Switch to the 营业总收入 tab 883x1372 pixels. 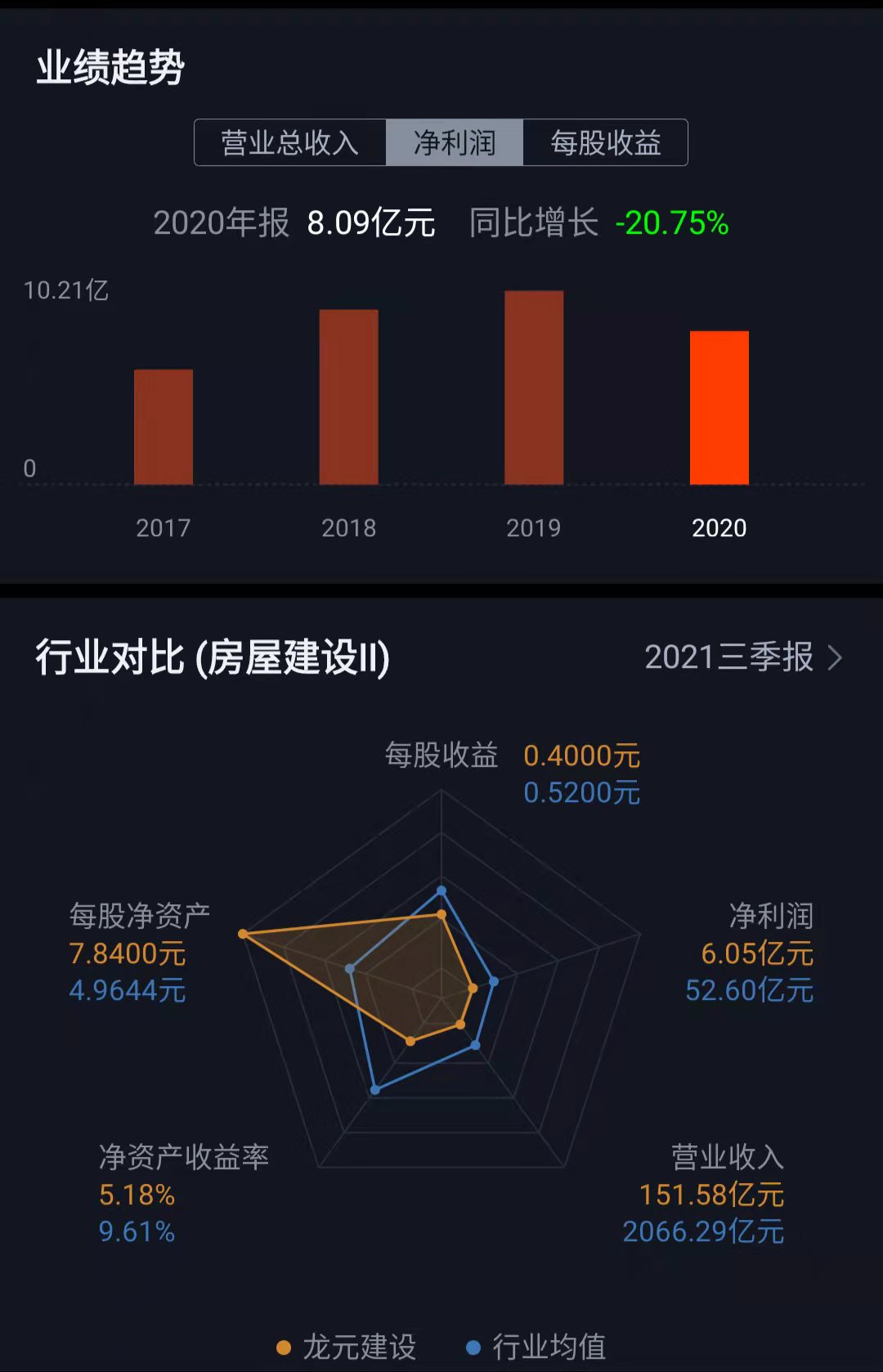(x=291, y=142)
